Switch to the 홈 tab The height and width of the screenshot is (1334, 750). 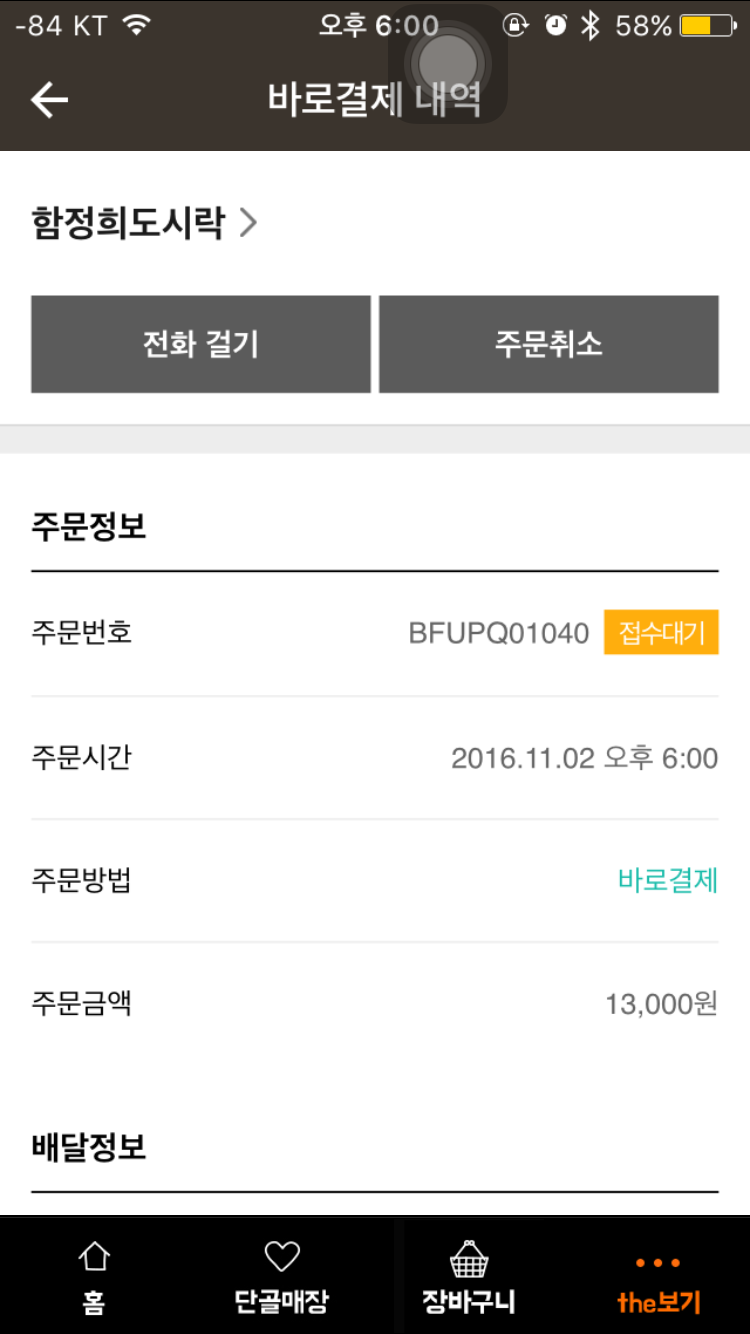[94, 1277]
